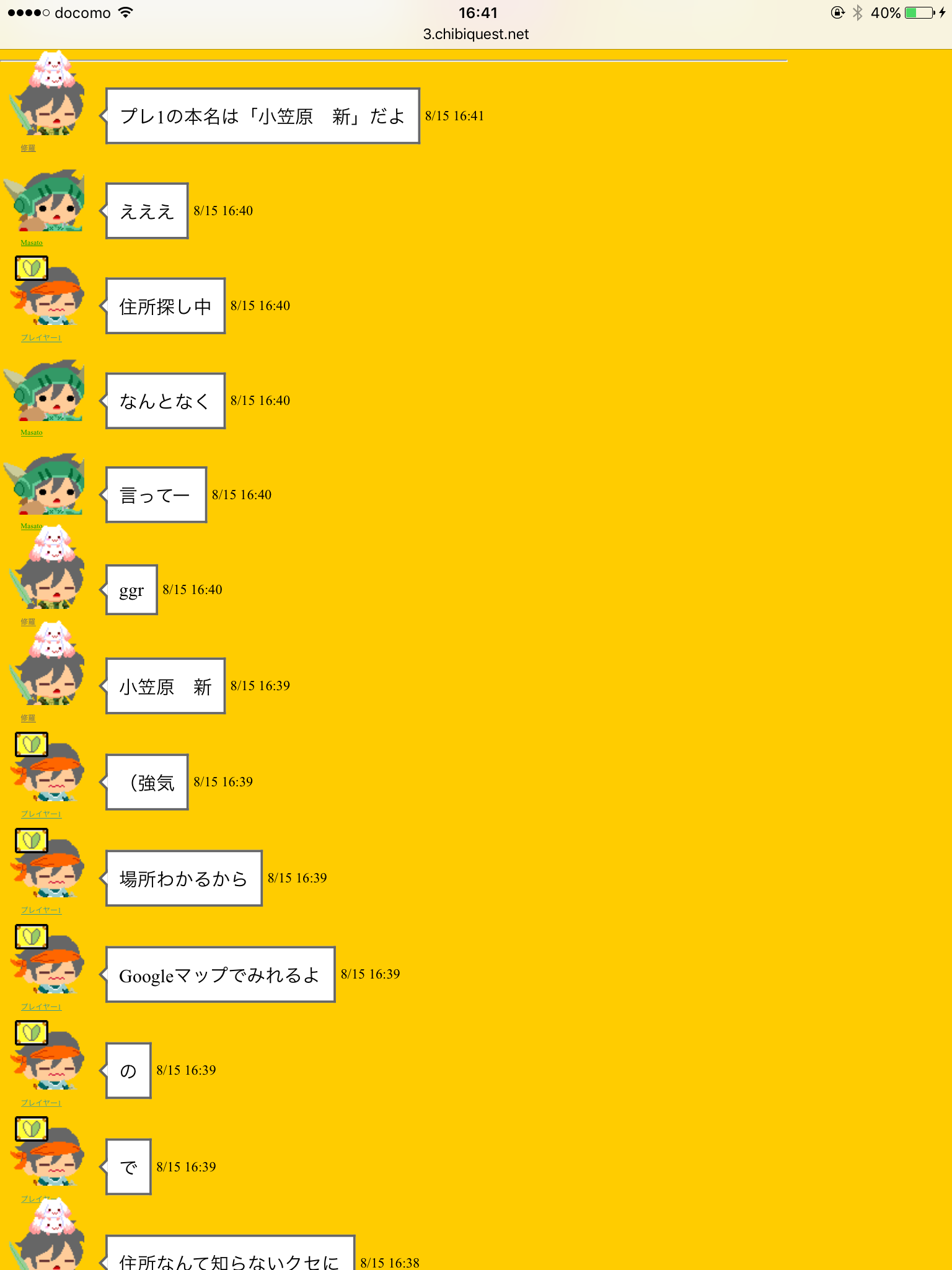
Task: Tap the 修羅 link beside the 小笠原 新 message
Action: coord(28,718)
